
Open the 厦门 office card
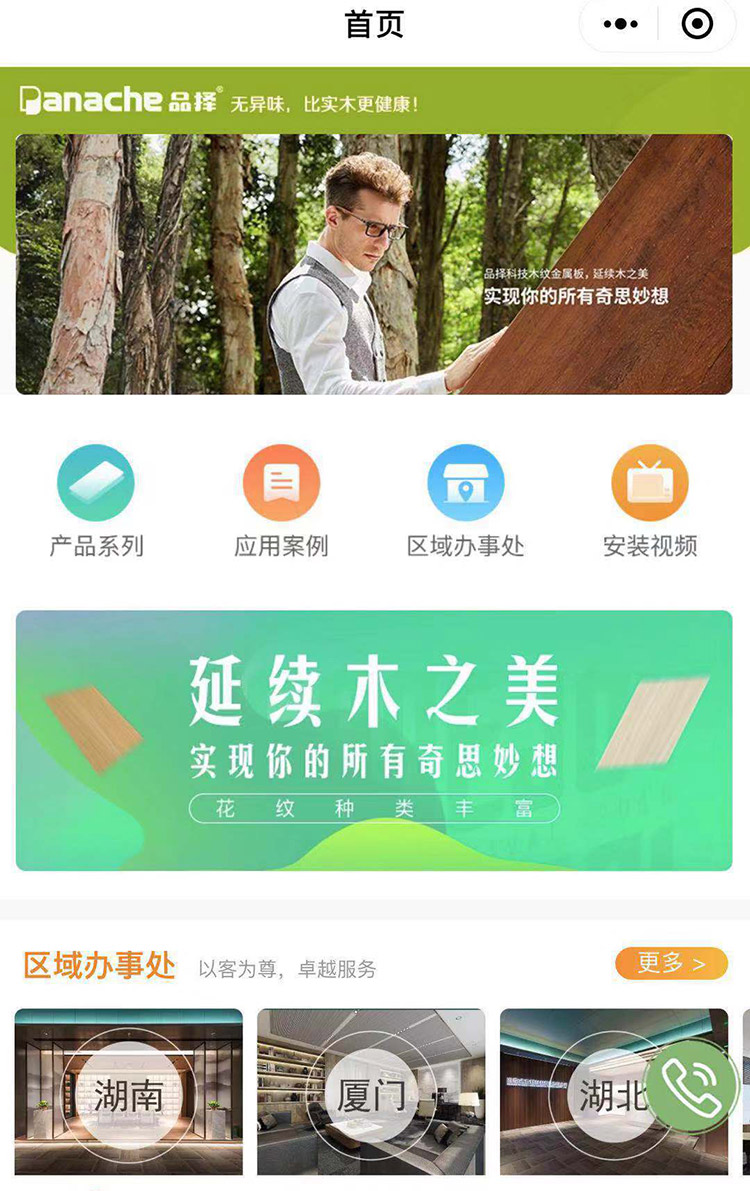coord(371,1092)
